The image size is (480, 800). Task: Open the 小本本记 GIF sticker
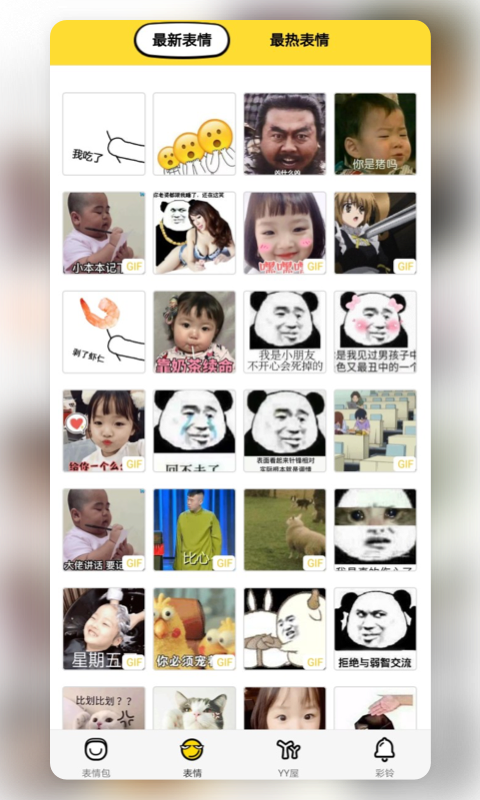[104, 233]
